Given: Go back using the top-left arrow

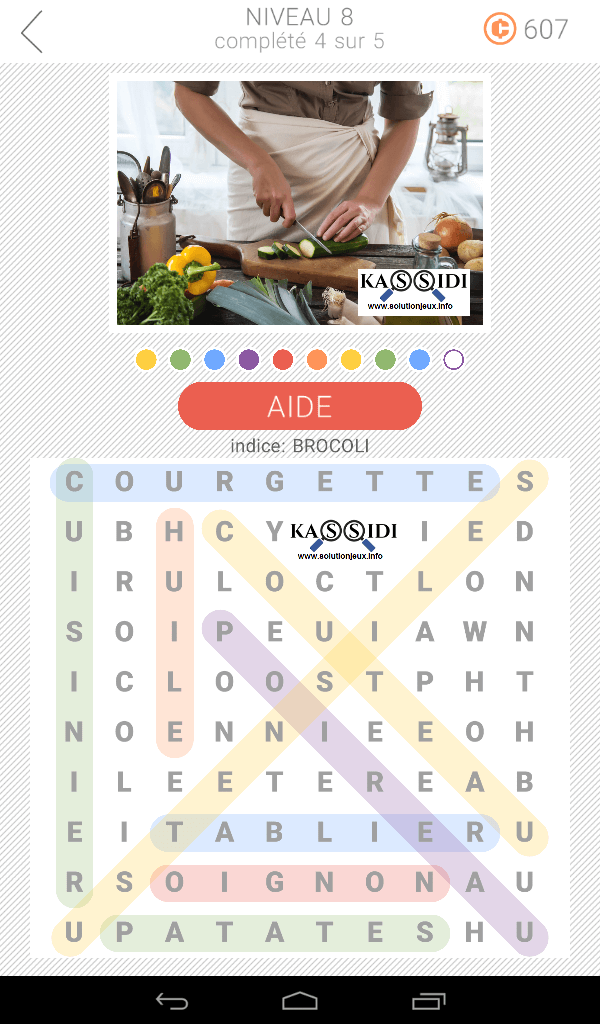Looking at the screenshot, I should coord(32,31).
